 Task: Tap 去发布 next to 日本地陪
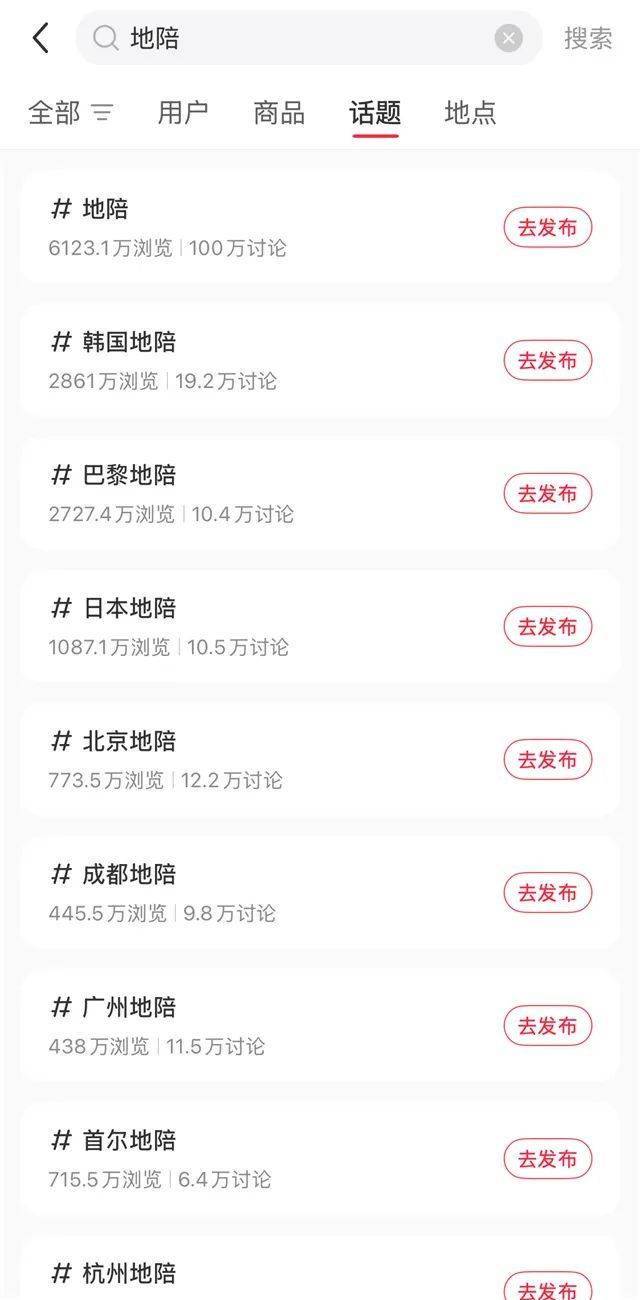pyautogui.click(x=548, y=627)
